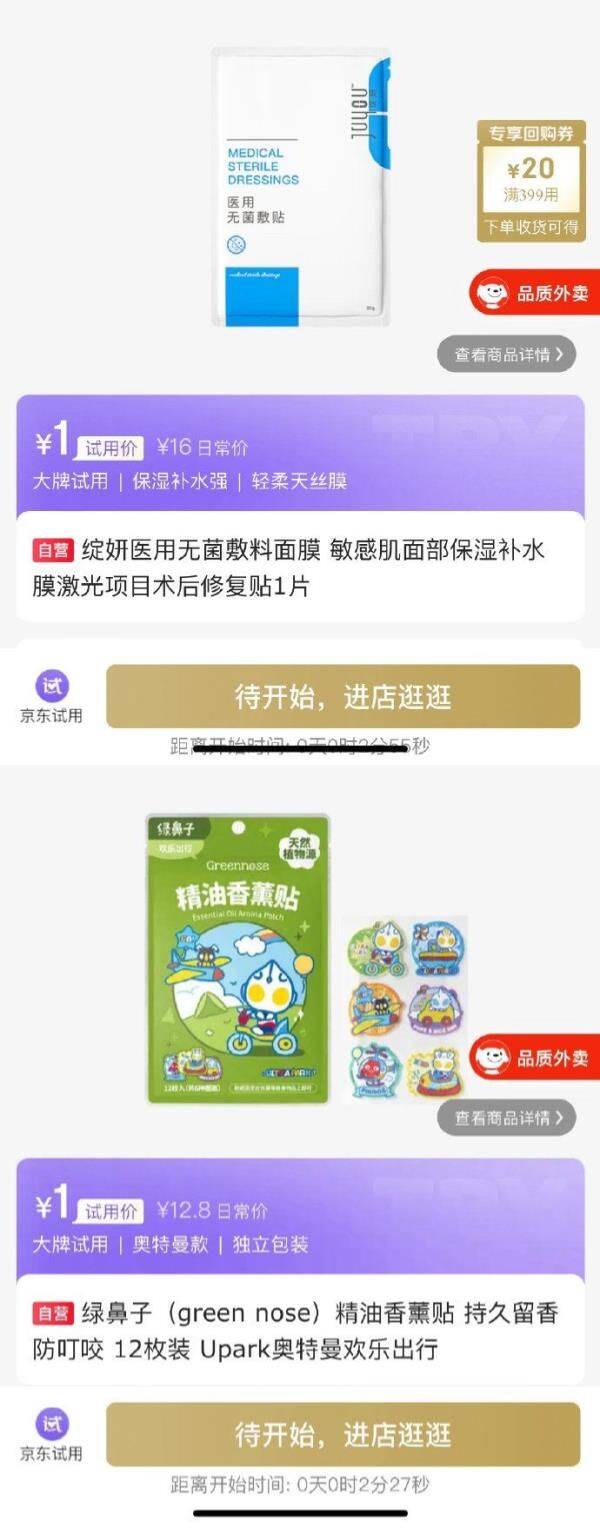Viewport: 600px width, 1529px height.
Task: Tap 品质外卖 badge beside the aroma patch image
Action: [536, 1057]
